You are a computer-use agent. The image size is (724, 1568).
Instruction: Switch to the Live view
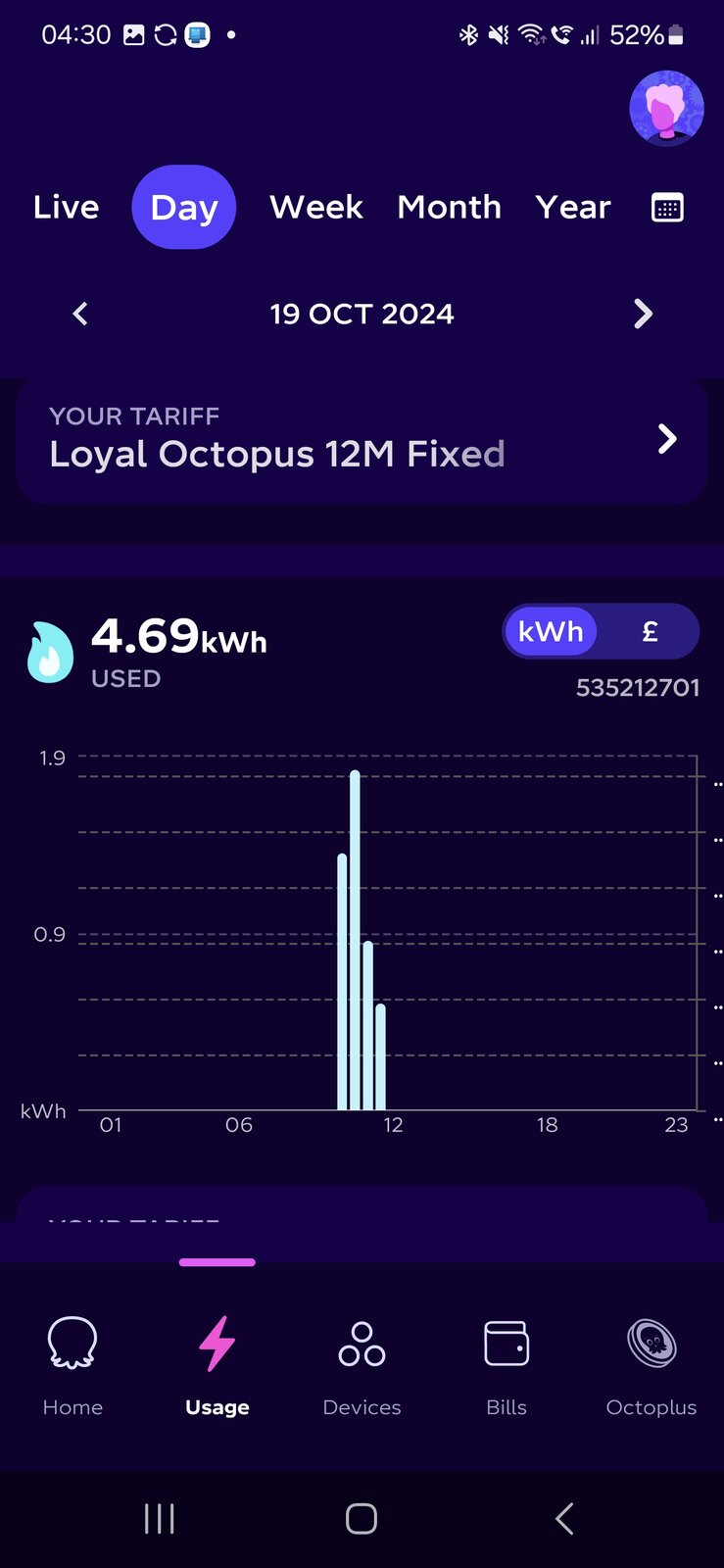66,208
